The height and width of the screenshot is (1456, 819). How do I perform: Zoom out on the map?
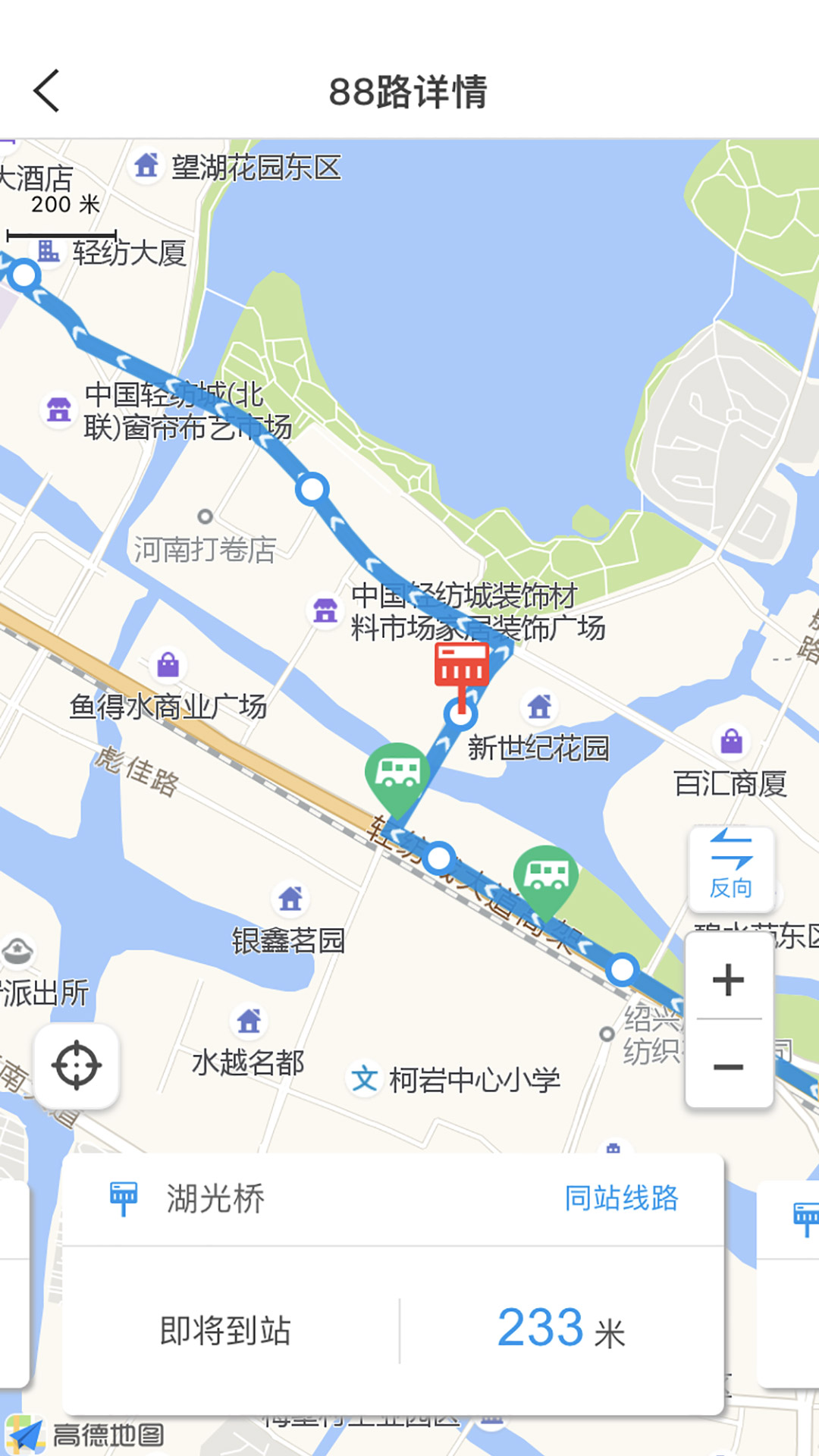(x=729, y=1067)
